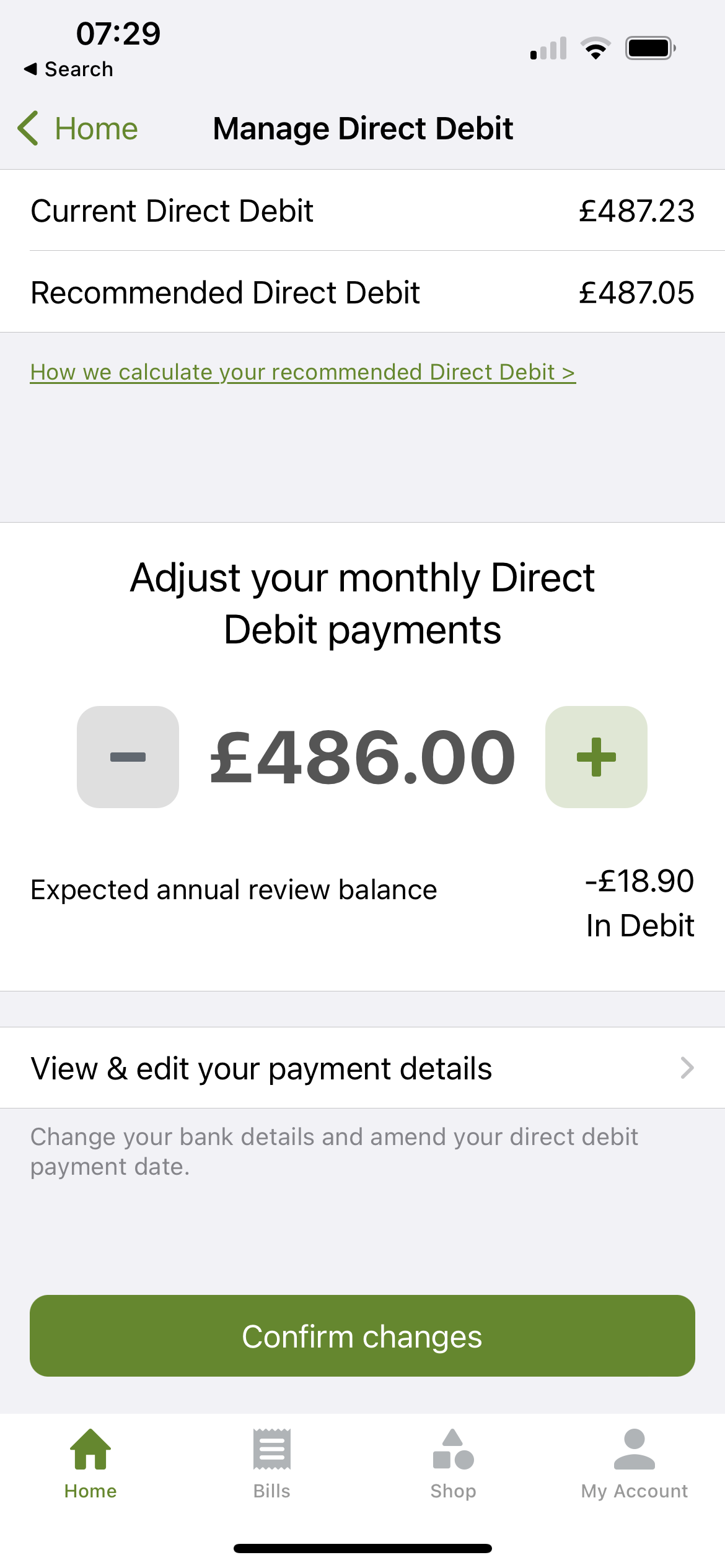Go back to Home
Image resolution: width=725 pixels, height=1568 pixels.
click(78, 129)
